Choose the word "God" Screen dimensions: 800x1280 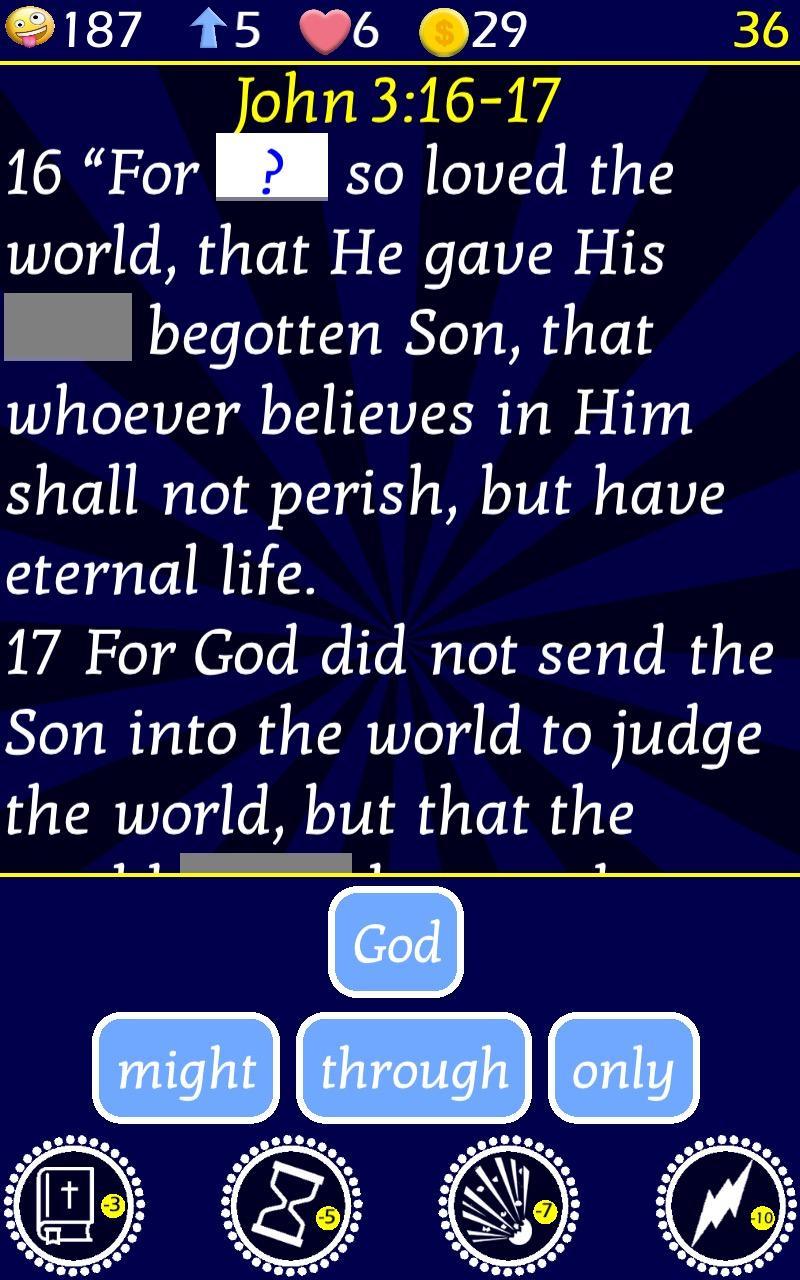coord(396,942)
